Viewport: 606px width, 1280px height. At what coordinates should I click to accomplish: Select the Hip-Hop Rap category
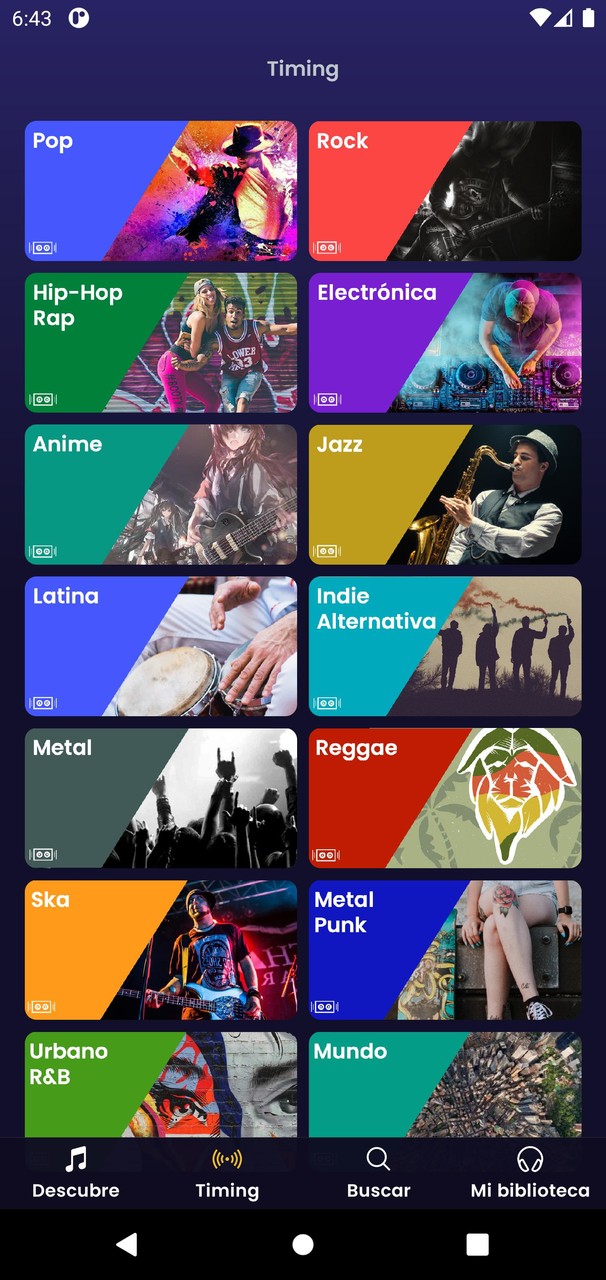[160, 343]
